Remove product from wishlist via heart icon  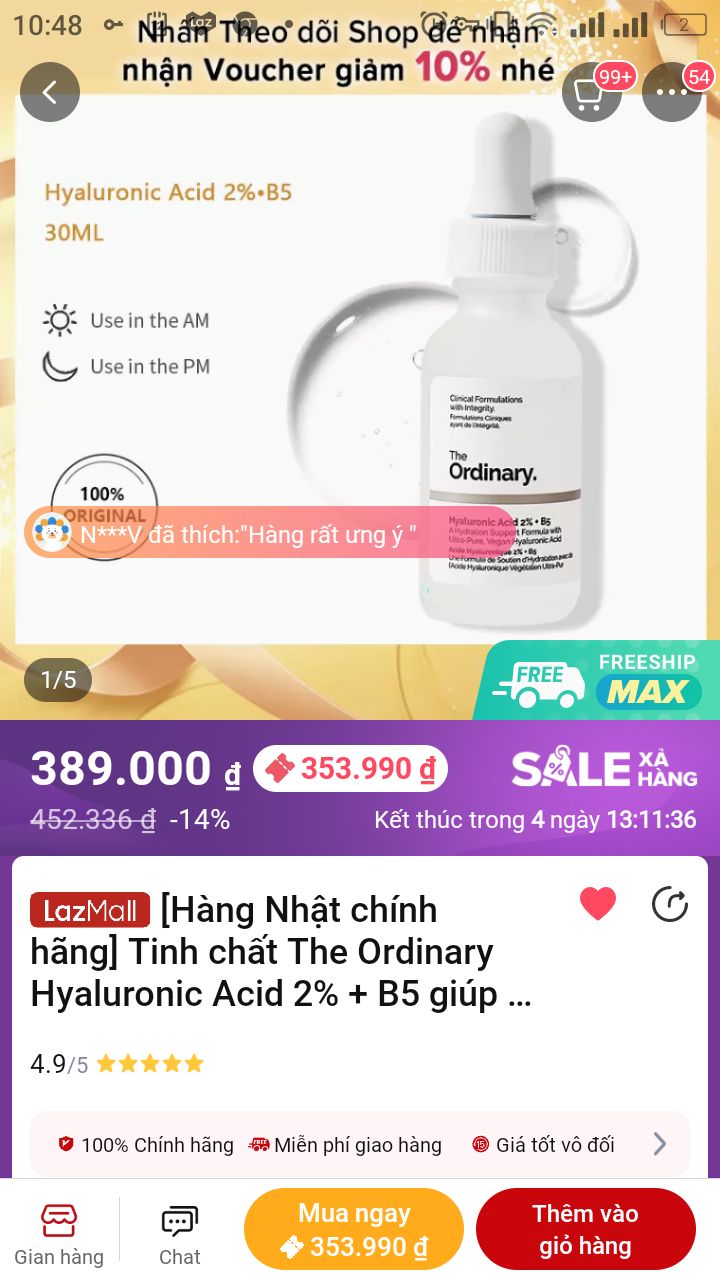[598, 904]
